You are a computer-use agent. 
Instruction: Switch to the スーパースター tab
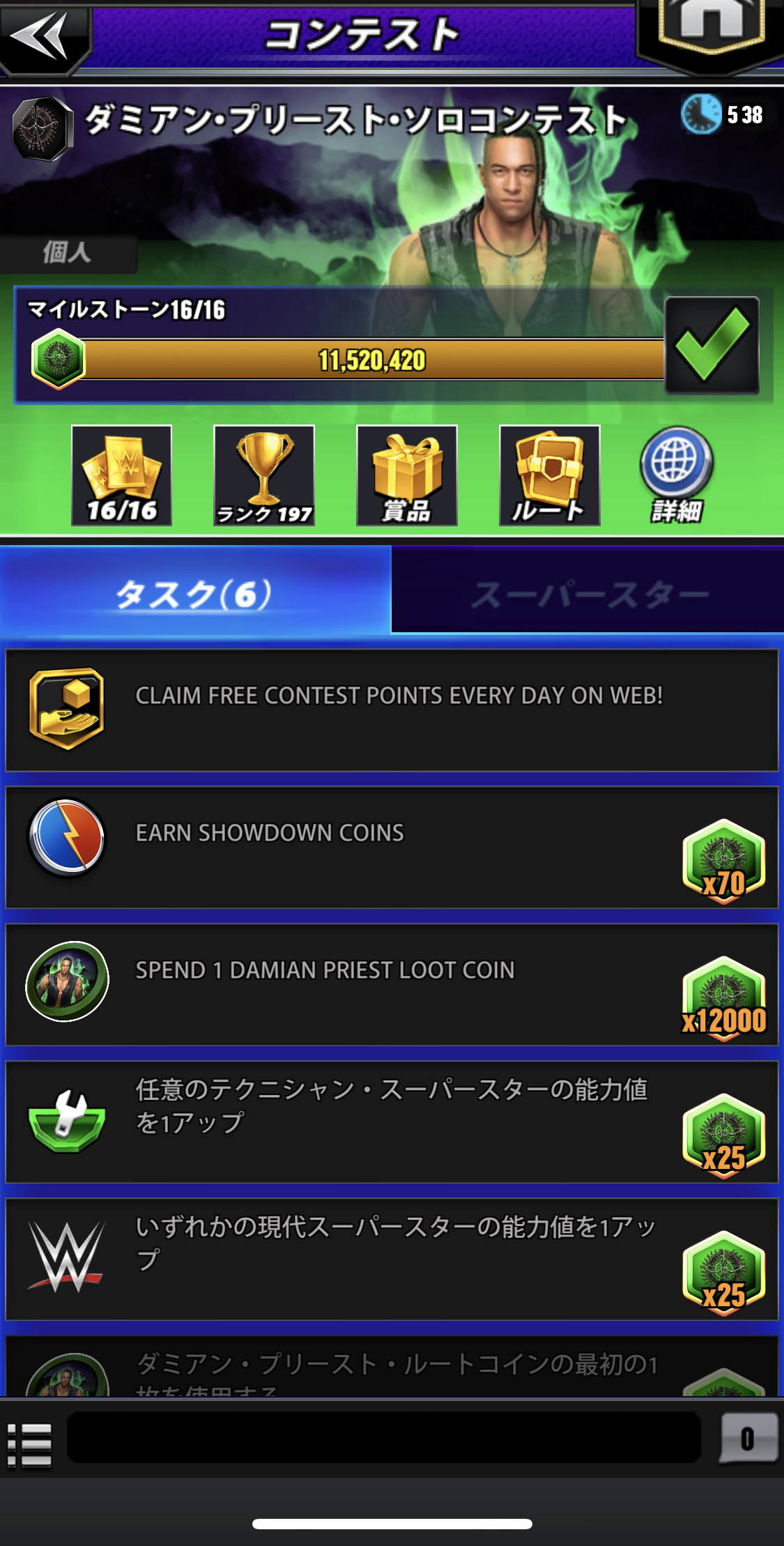(587, 592)
